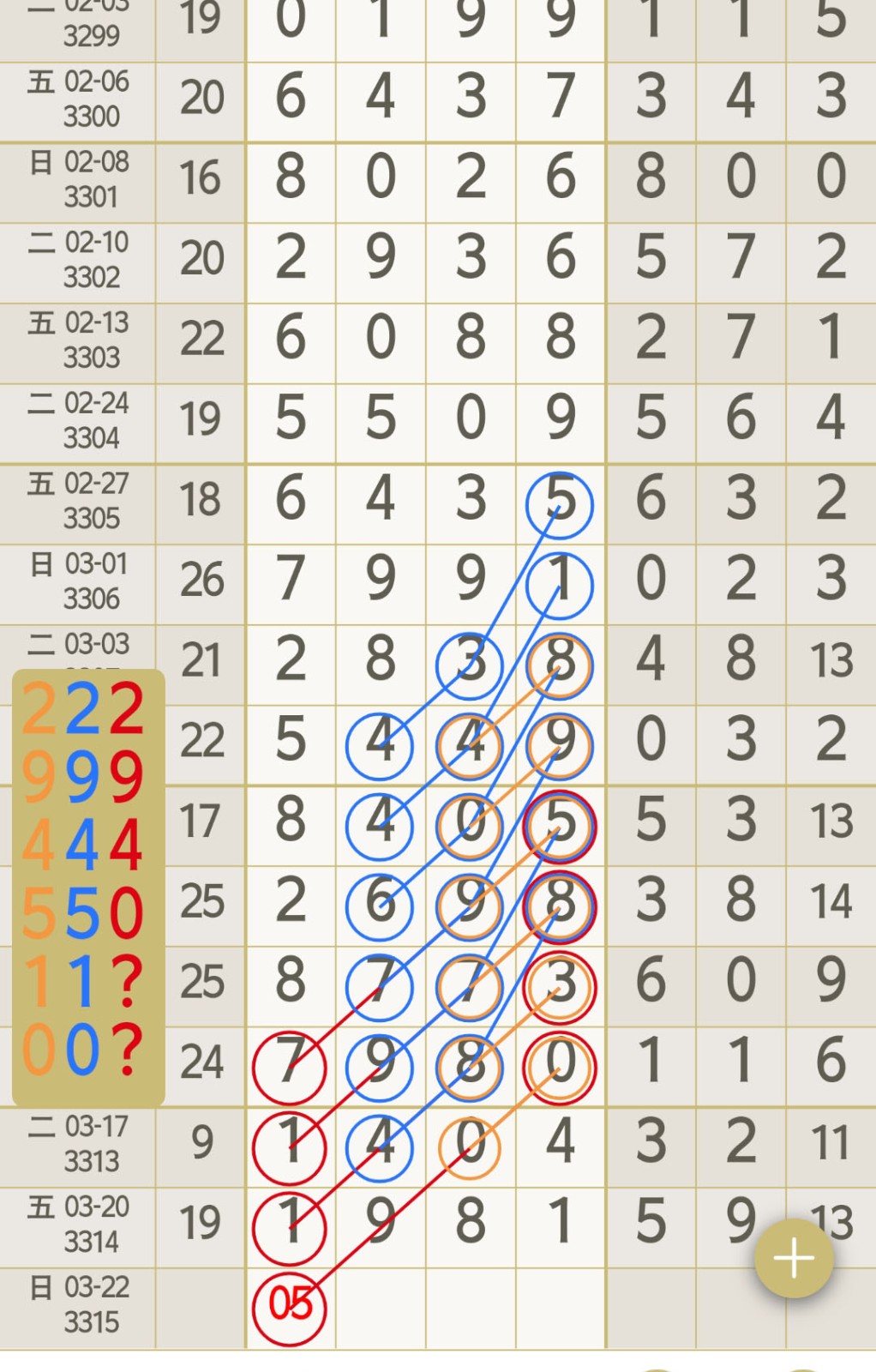Tap the gold plus floating button

(794, 1258)
